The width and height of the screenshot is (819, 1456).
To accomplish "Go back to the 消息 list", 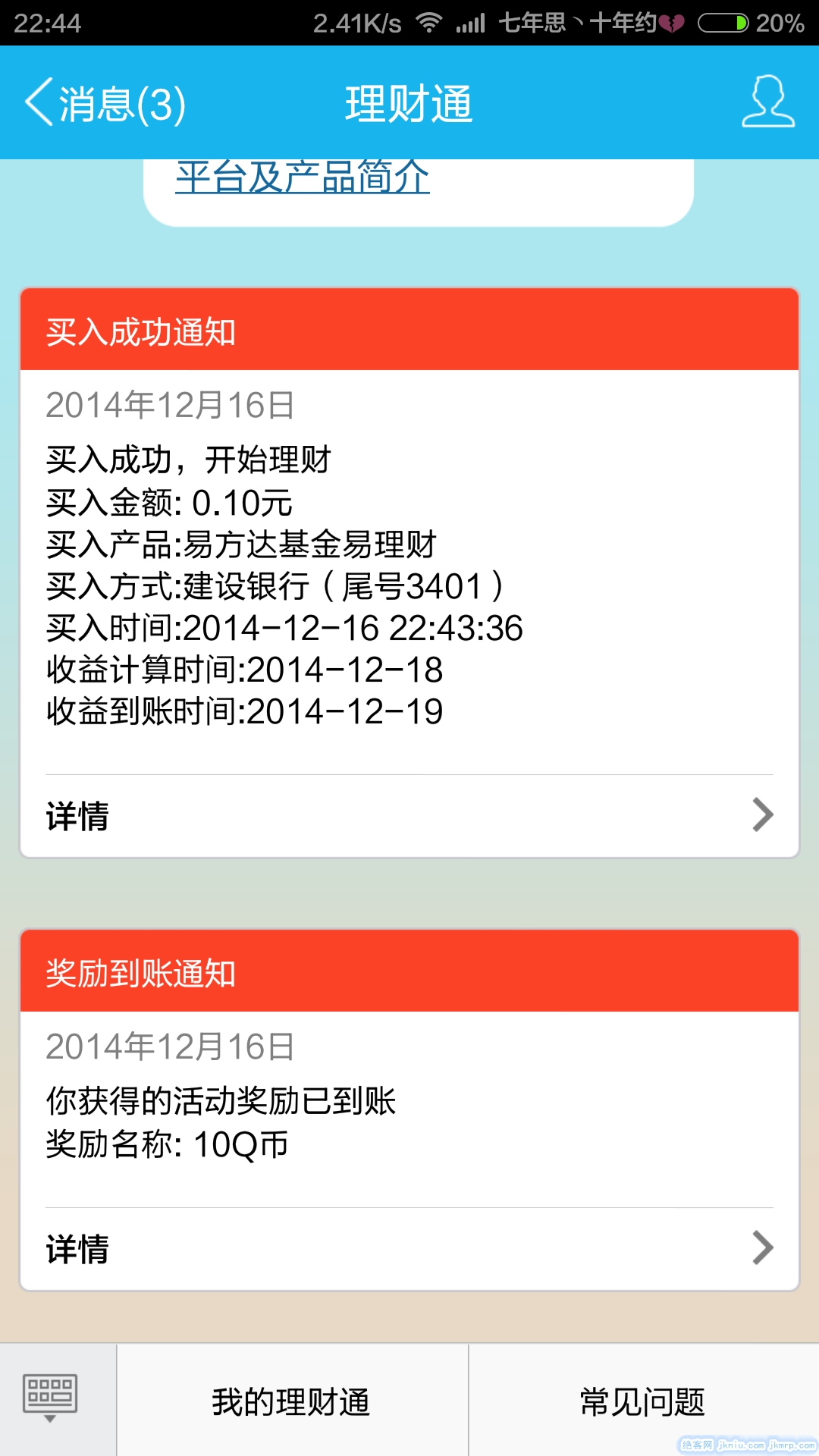I will 105,103.
